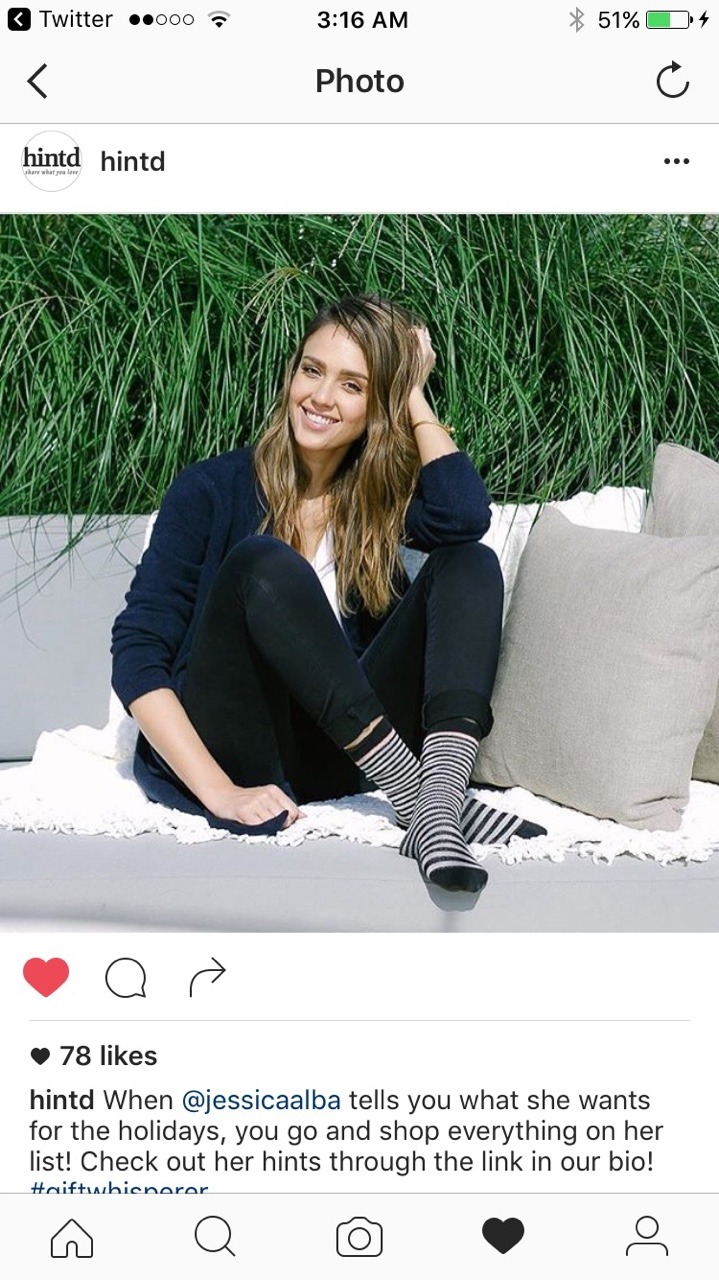Screen dimensions: 719x1280
Task: Open hintd profile from post header
Action: pyautogui.click(x=132, y=161)
